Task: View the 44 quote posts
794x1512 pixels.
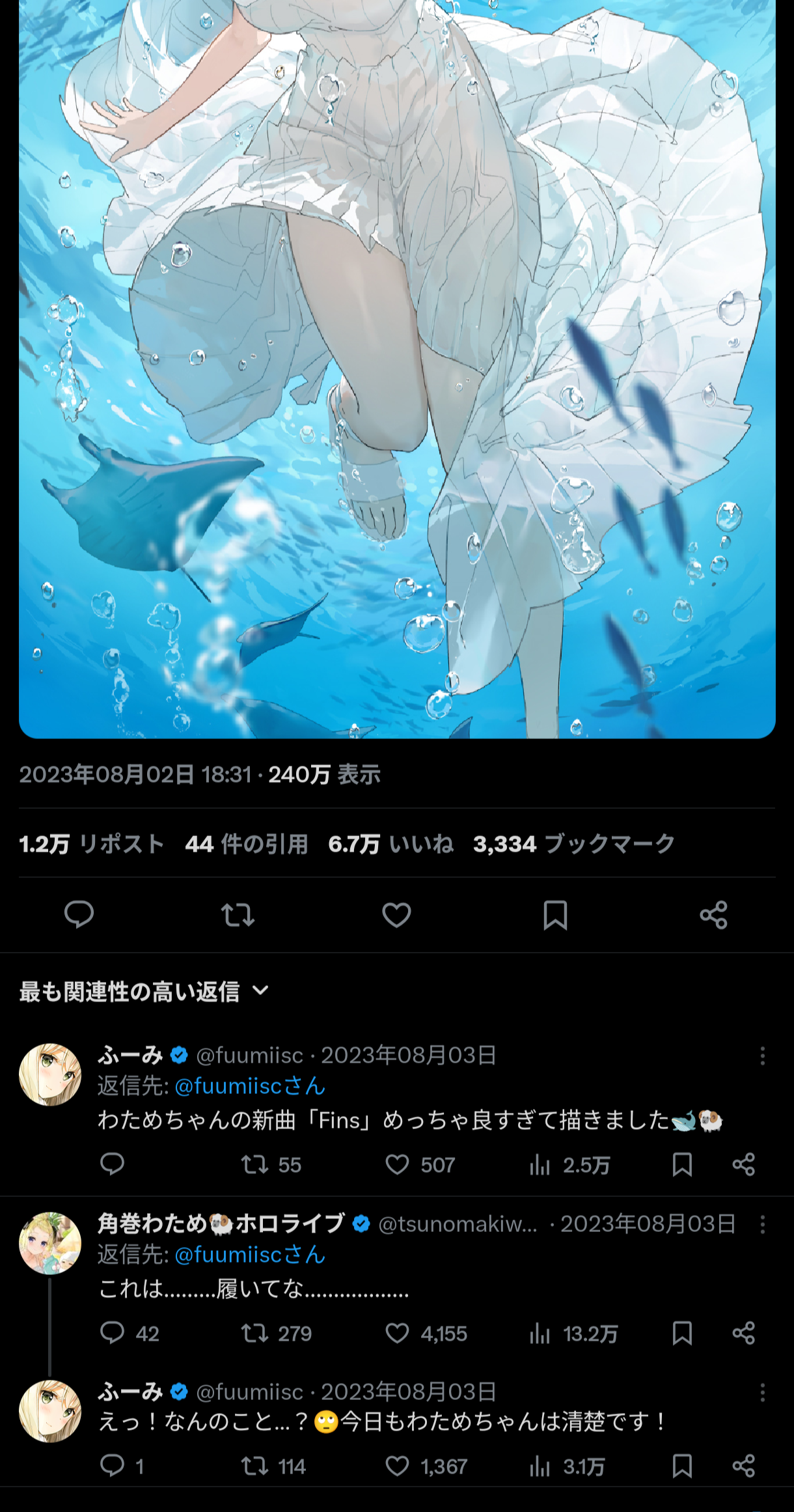Action: click(x=247, y=844)
